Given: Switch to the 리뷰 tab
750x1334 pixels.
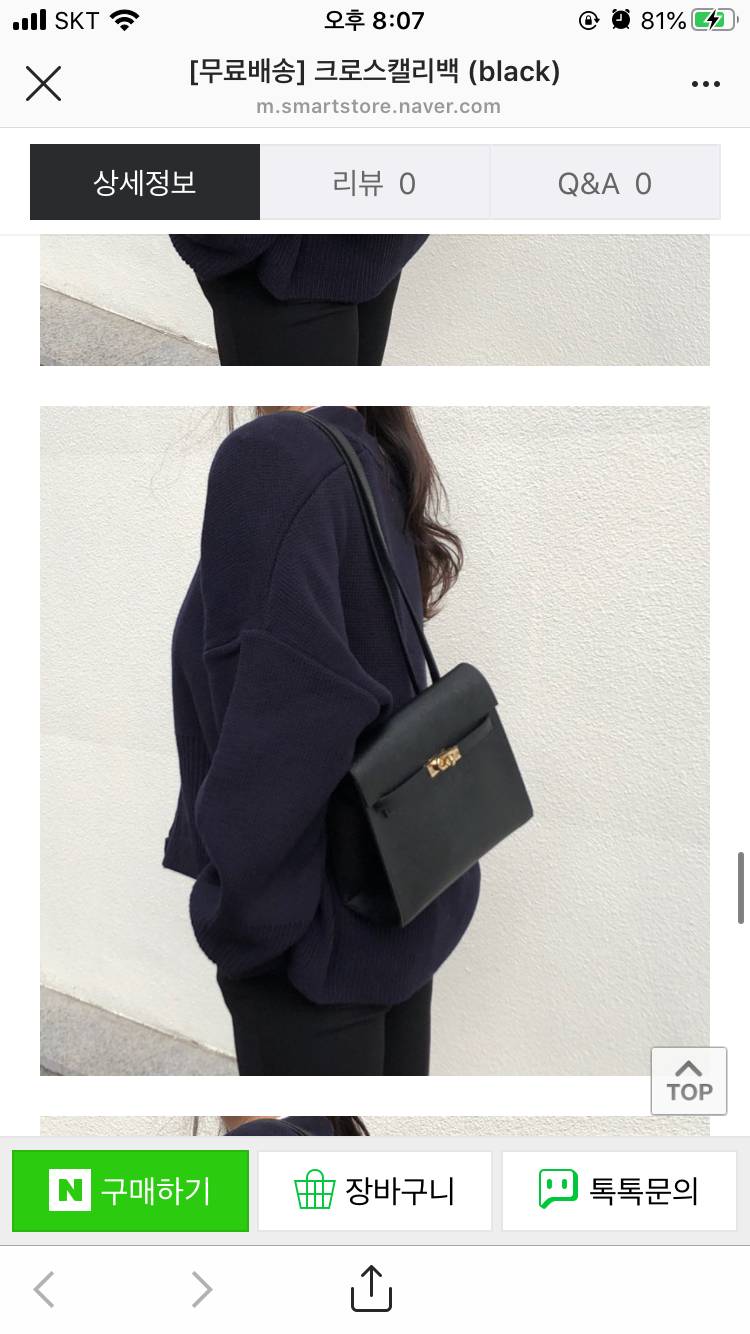Looking at the screenshot, I should [x=375, y=183].
